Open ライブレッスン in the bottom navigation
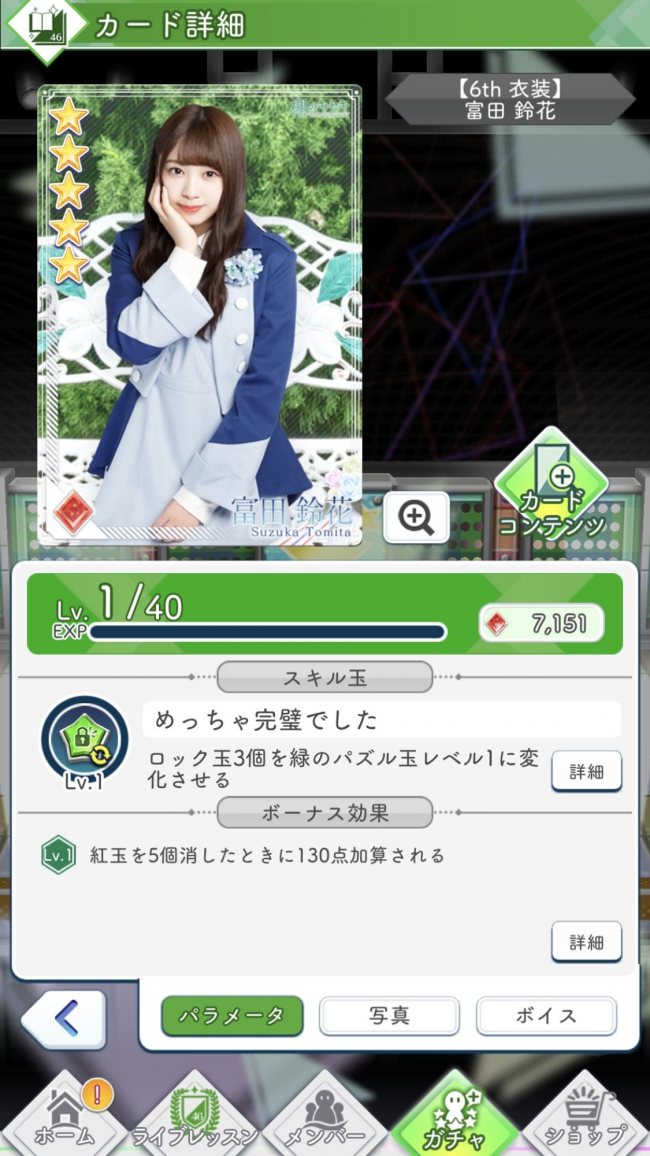Viewport: 650px width, 1156px height. [x=194, y=1120]
